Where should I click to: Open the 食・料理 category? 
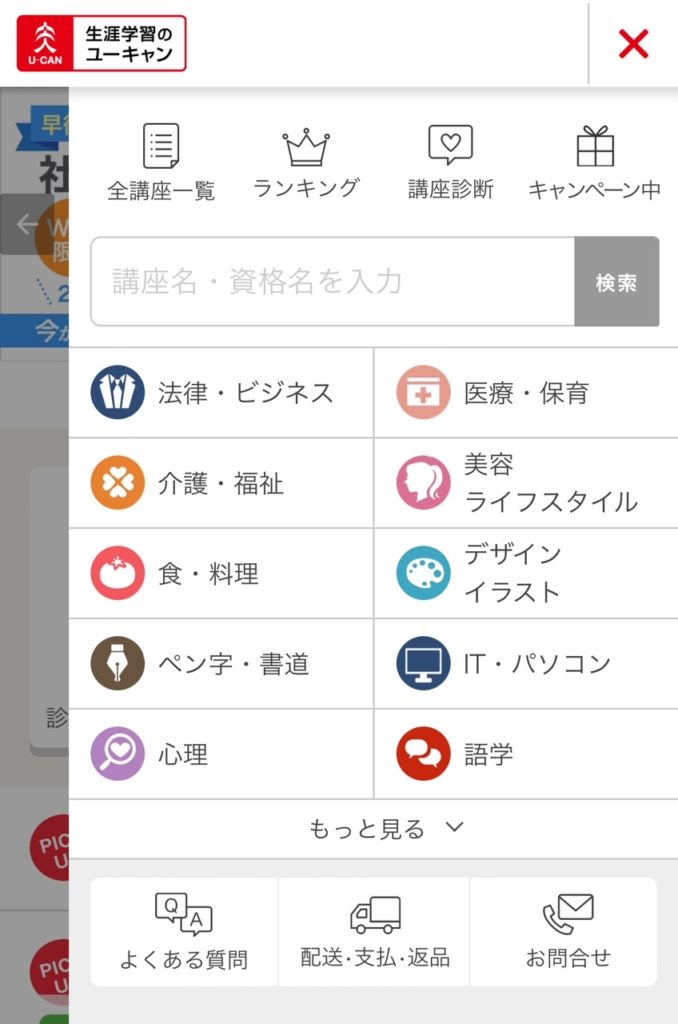pos(221,573)
